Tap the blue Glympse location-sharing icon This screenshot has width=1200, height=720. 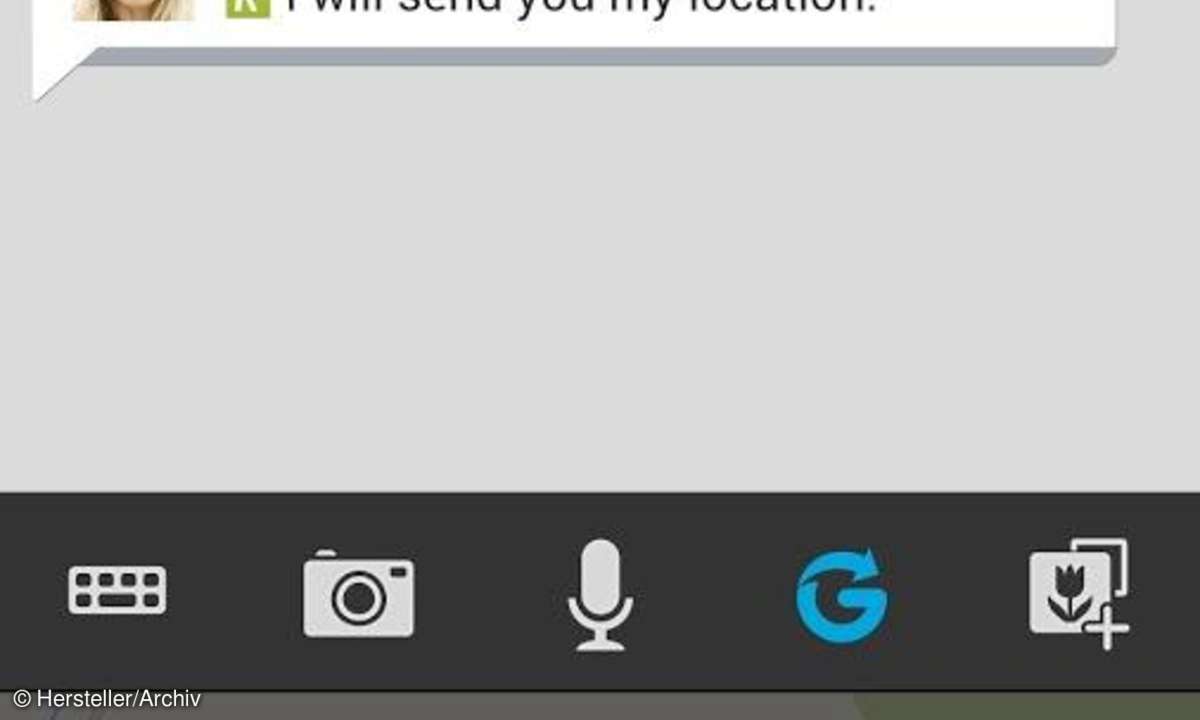[x=841, y=595]
